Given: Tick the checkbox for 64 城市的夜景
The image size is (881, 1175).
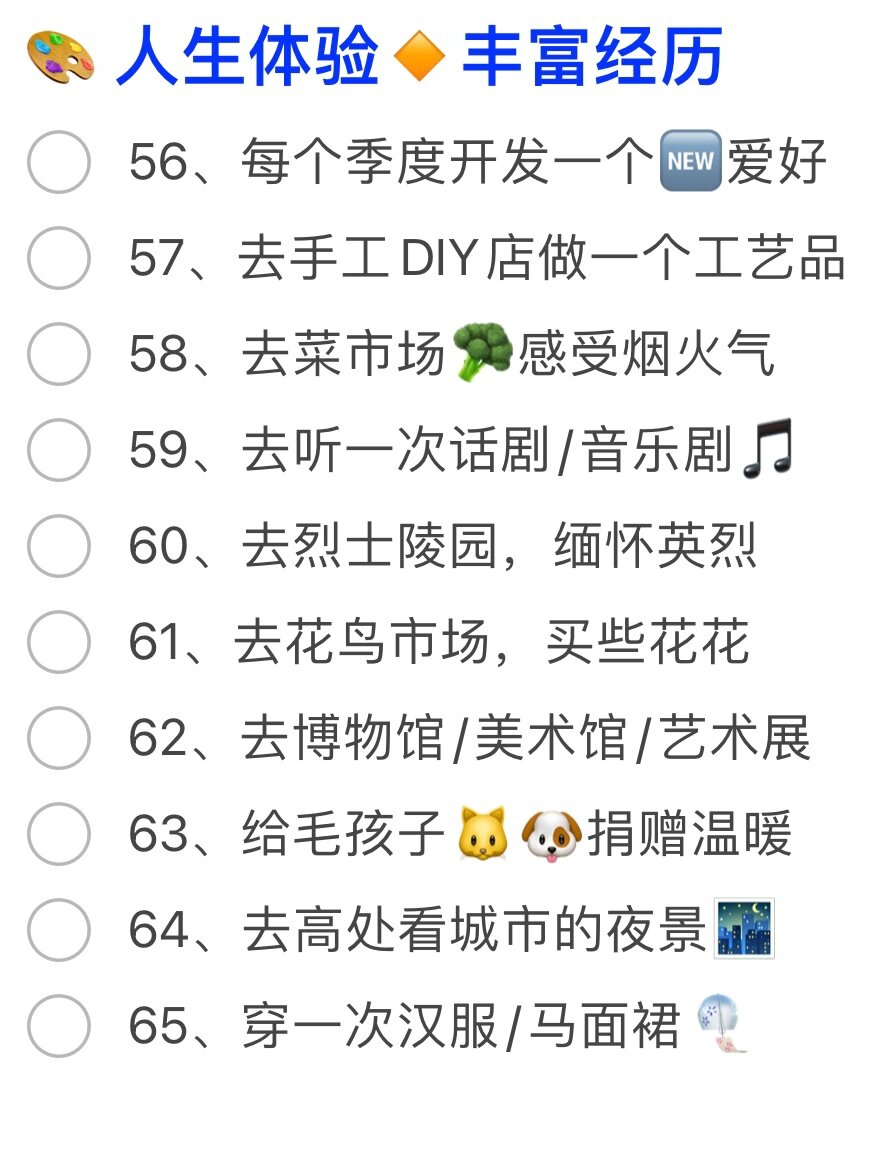Looking at the screenshot, I should pyautogui.click(x=59, y=930).
